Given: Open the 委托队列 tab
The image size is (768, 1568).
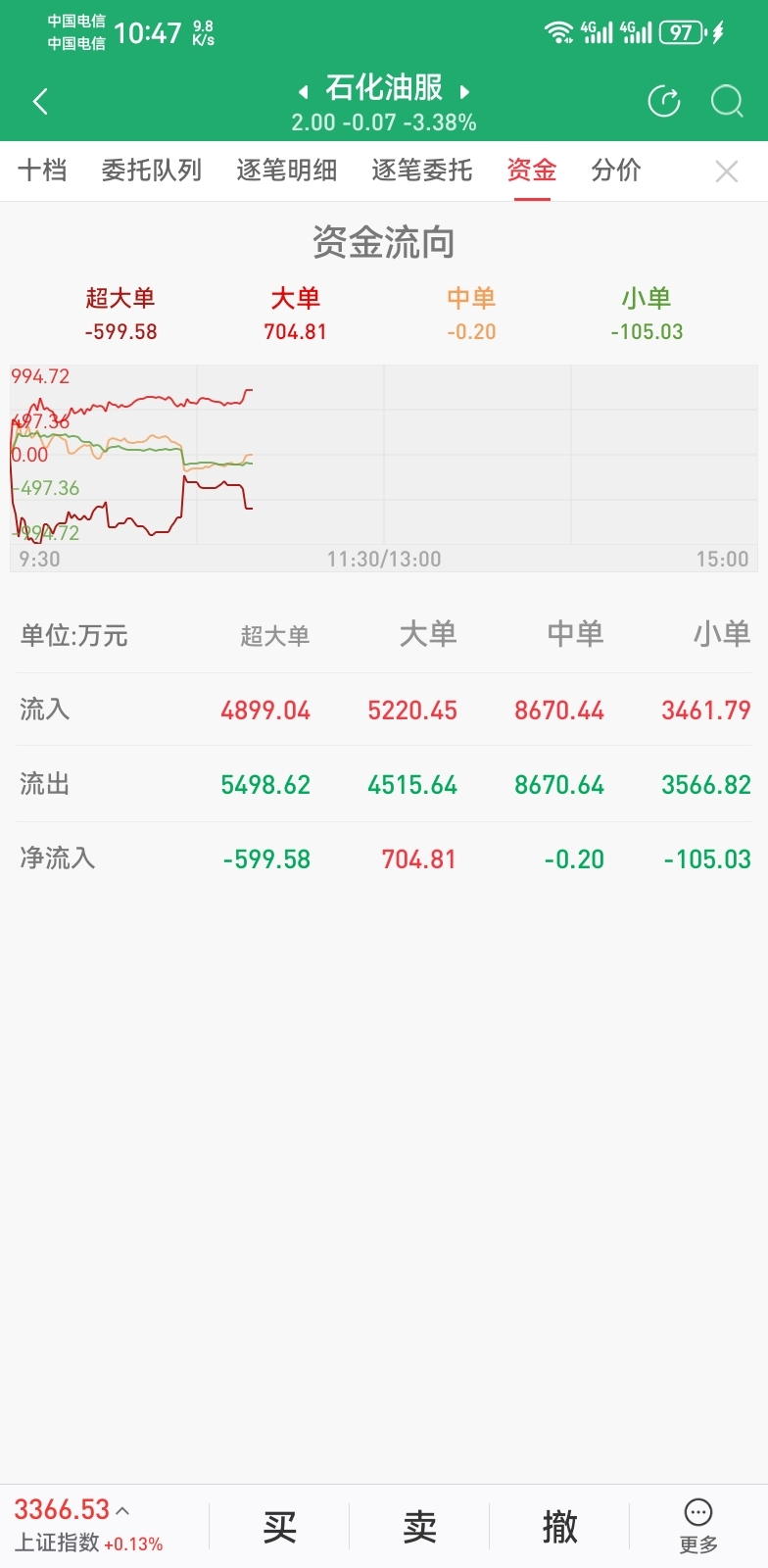Looking at the screenshot, I should tap(152, 171).
